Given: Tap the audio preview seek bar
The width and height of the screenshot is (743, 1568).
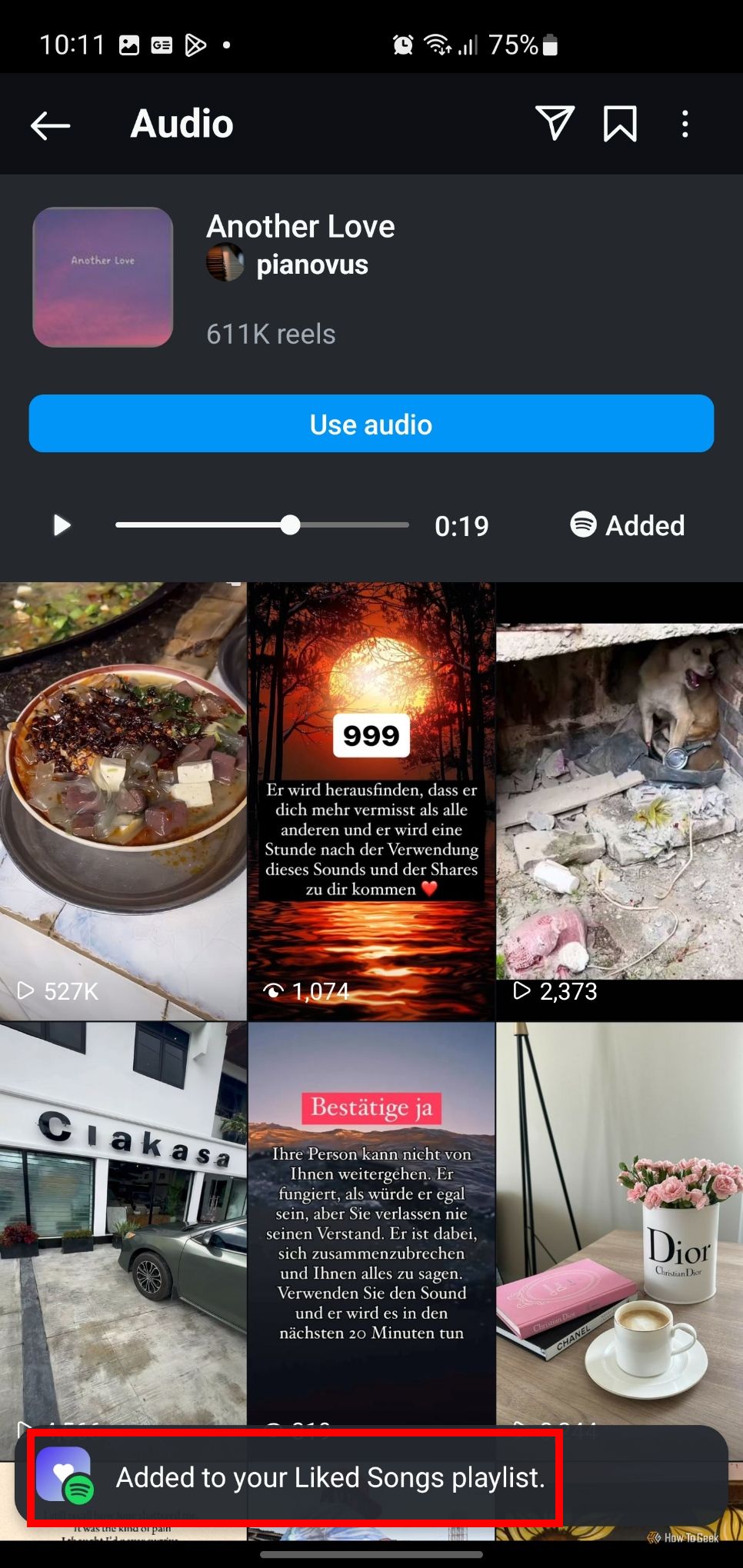Looking at the screenshot, I should [x=262, y=525].
